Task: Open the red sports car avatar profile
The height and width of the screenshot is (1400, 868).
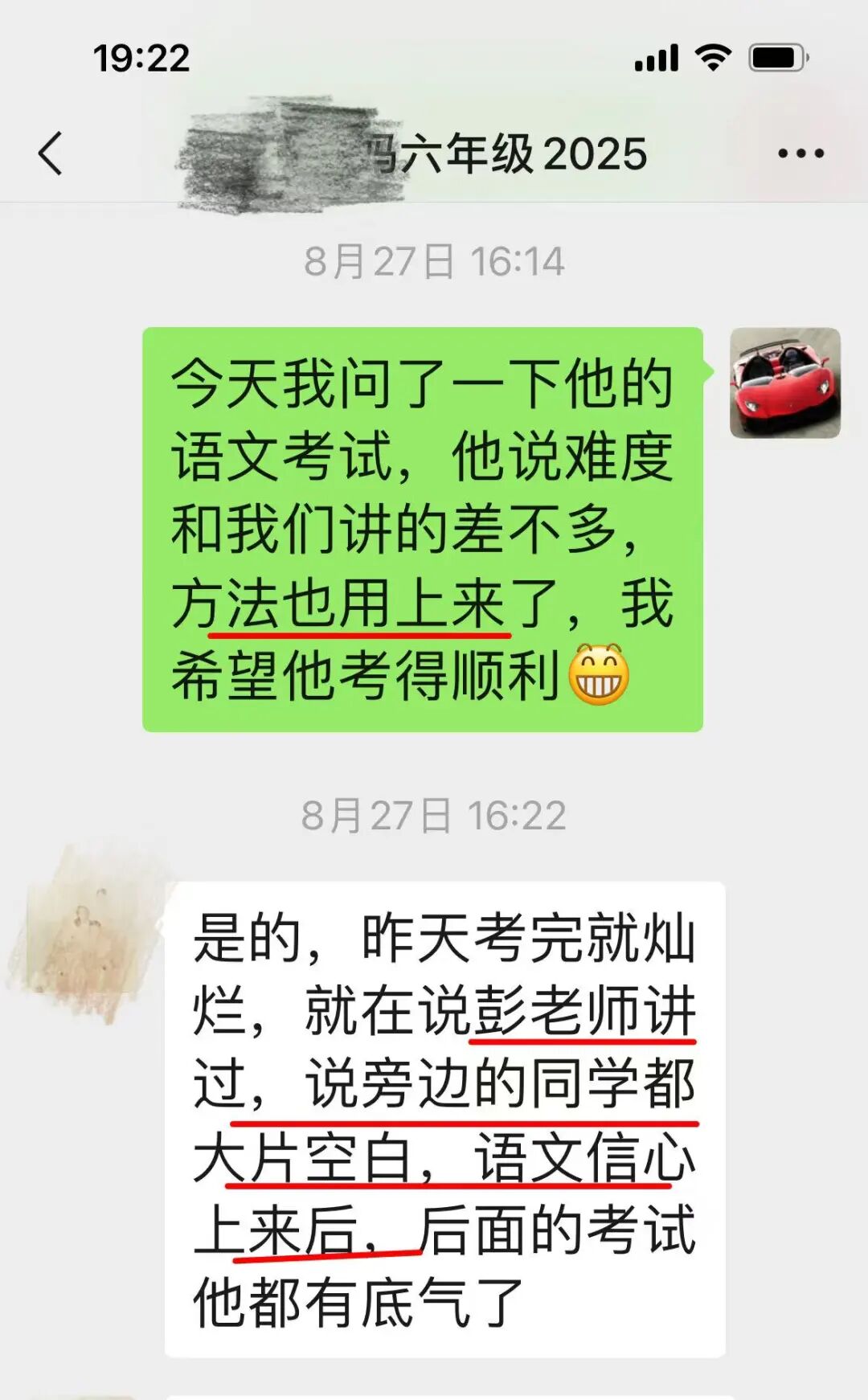Action: click(x=784, y=383)
